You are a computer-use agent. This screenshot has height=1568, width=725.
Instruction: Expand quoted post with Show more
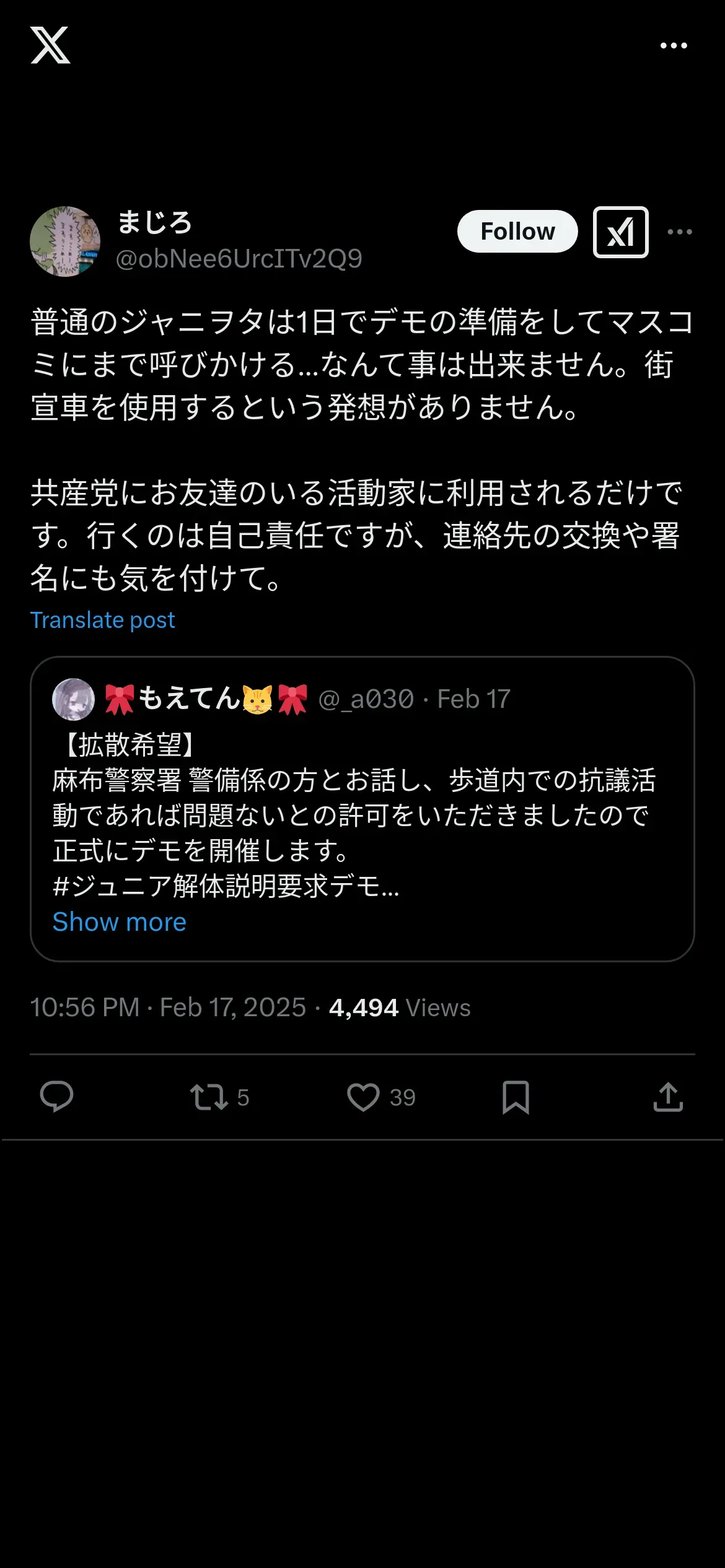(x=120, y=922)
